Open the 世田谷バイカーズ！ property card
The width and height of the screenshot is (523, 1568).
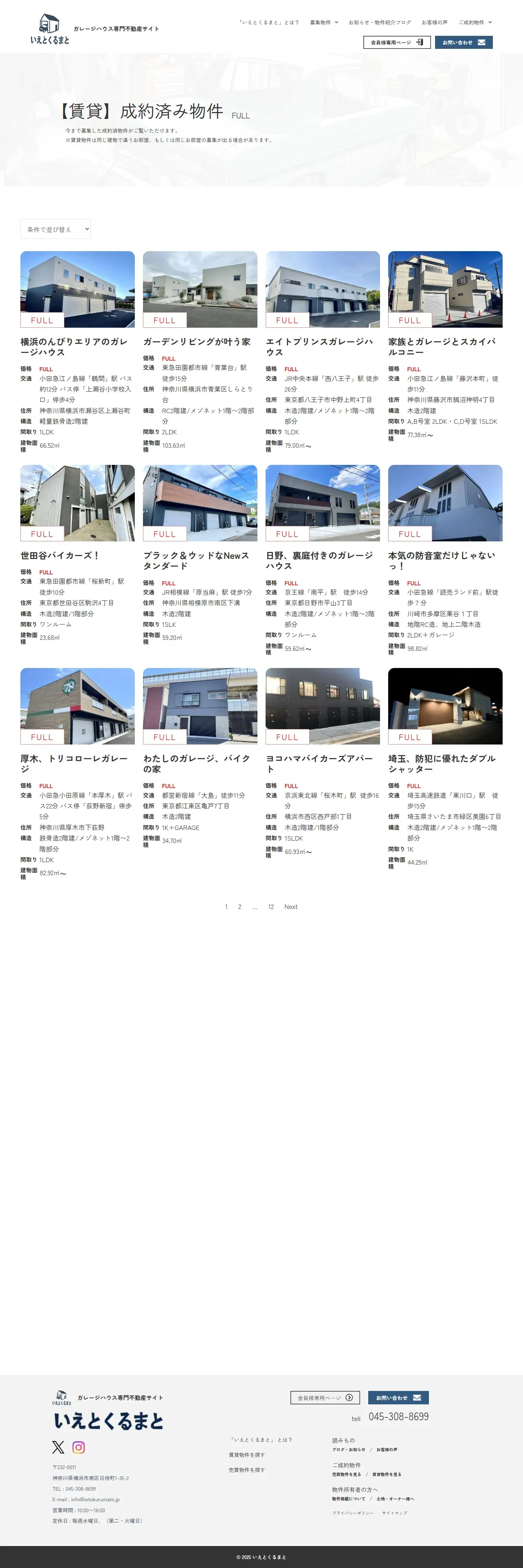59,555
